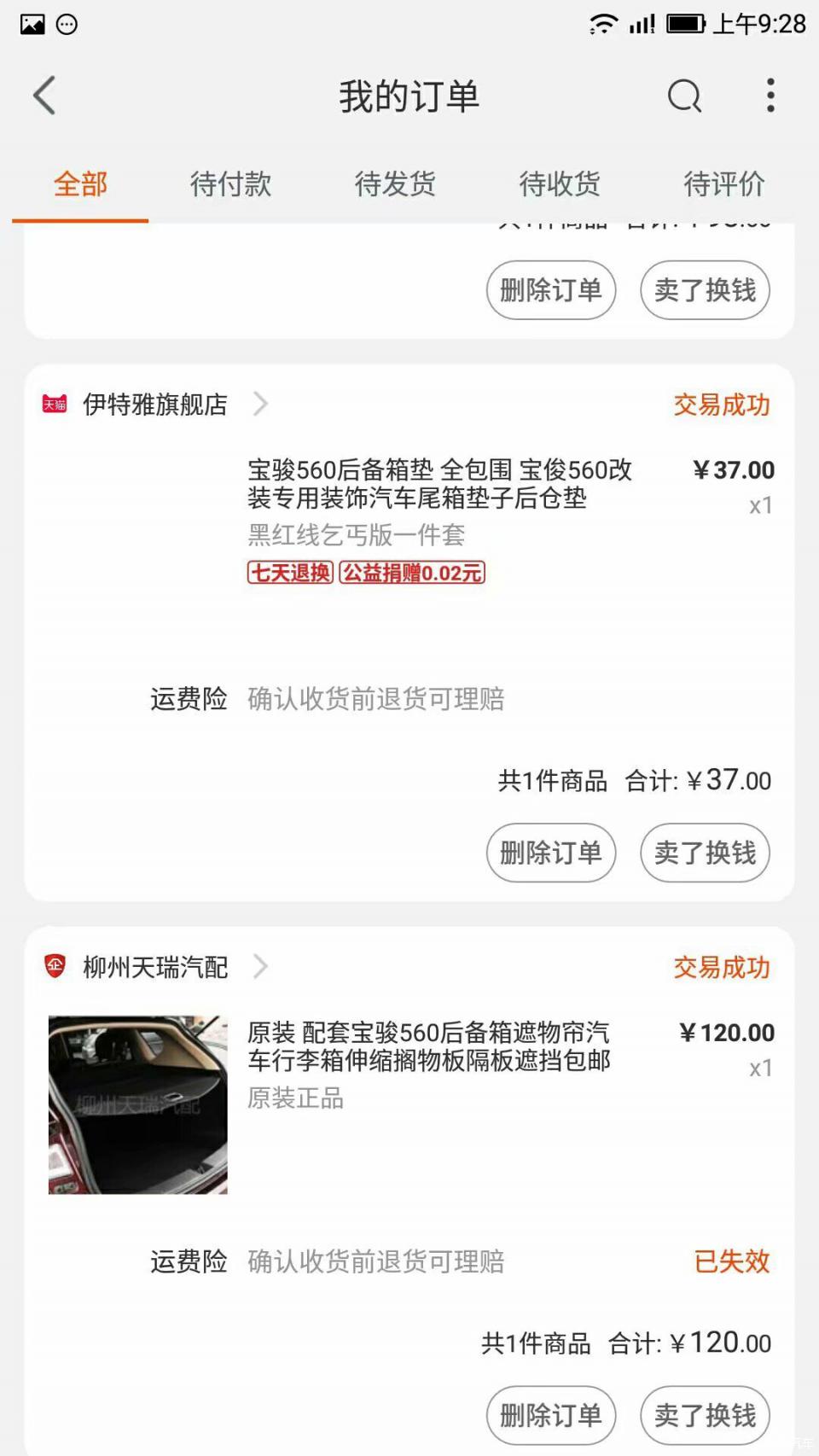The height and width of the screenshot is (1456, 819).
Task: Open the 宝骏560后备箱垫 order details
Action: pyautogui.click(x=439, y=484)
